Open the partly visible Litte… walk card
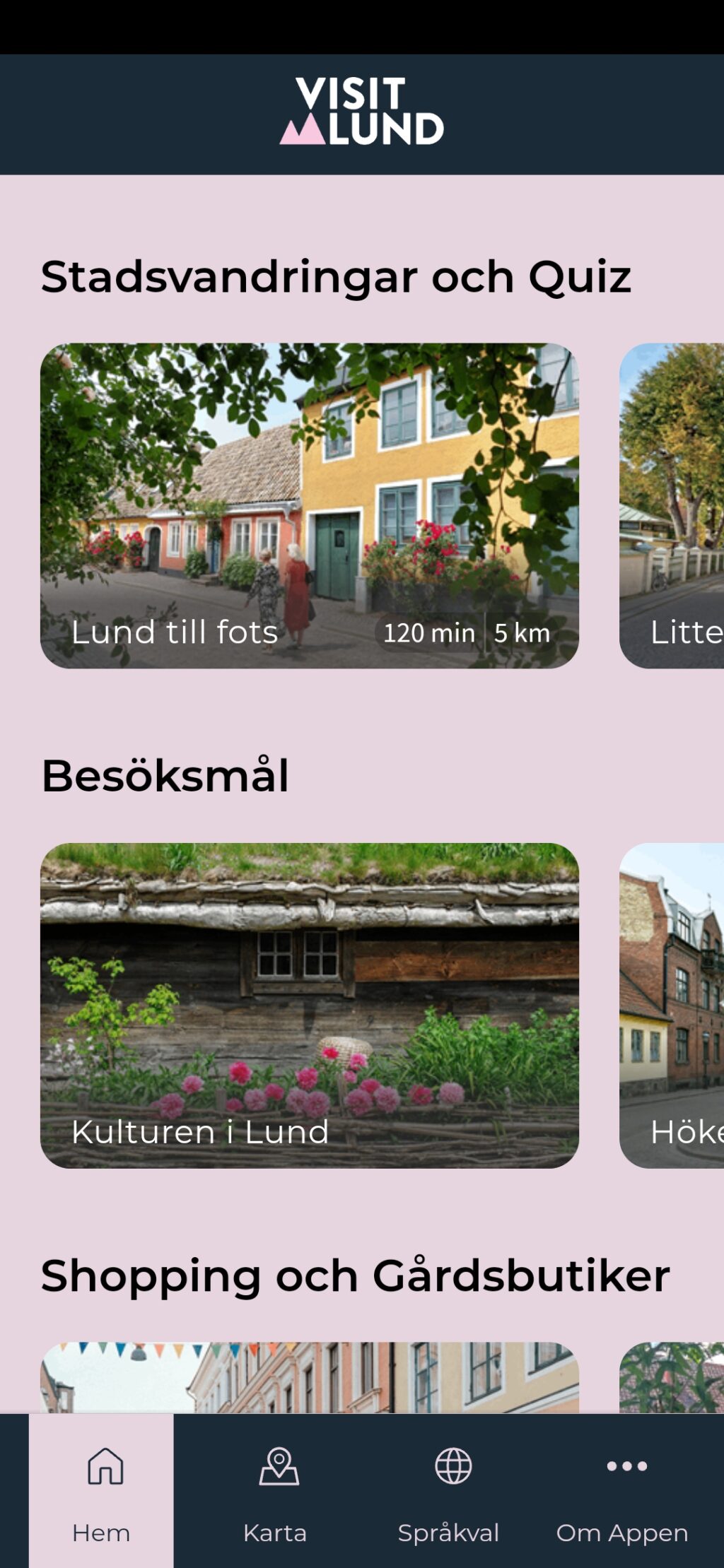This screenshot has height=1568, width=724. click(672, 505)
